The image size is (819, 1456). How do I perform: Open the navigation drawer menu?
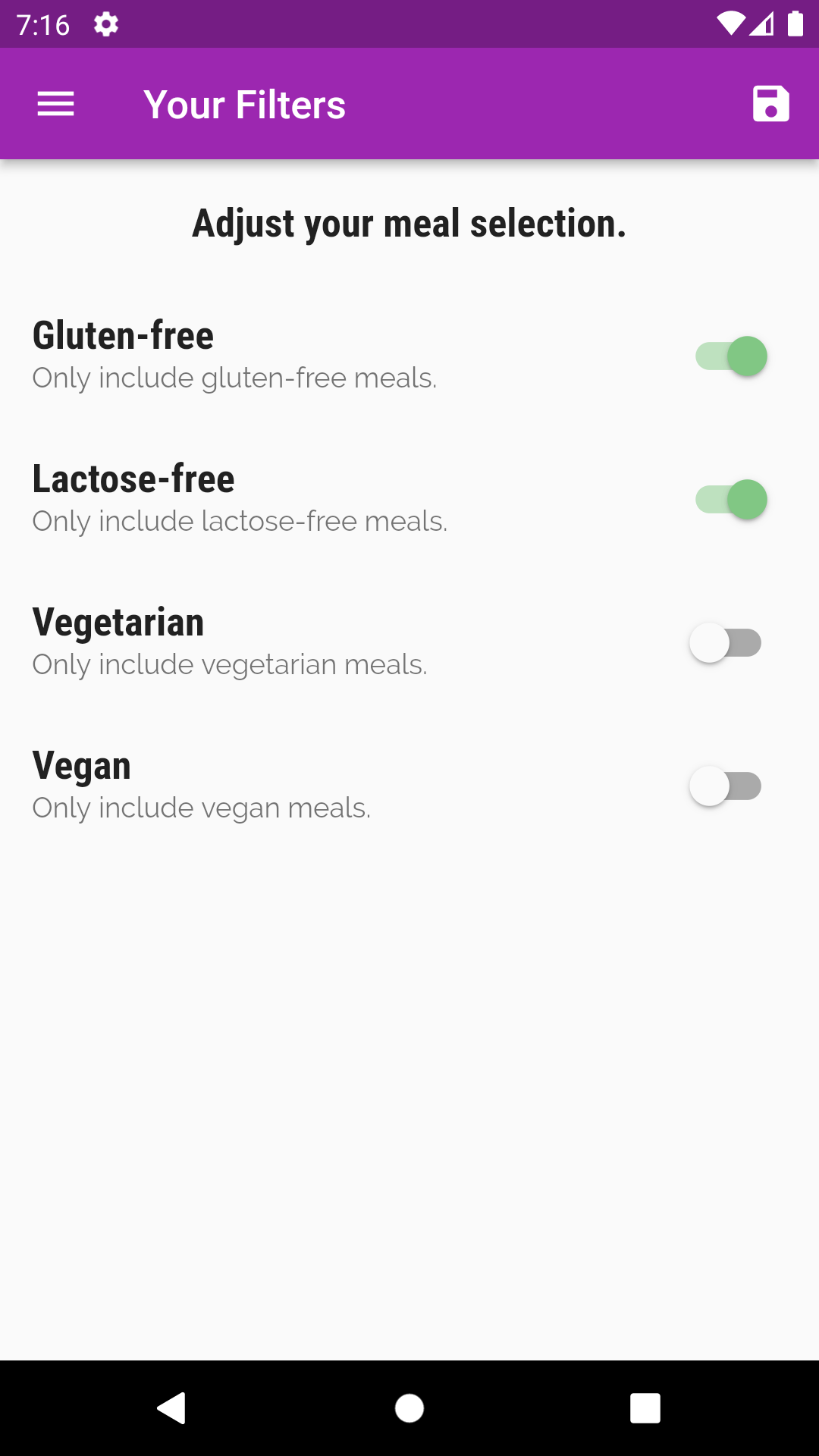[x=55, y=104]
